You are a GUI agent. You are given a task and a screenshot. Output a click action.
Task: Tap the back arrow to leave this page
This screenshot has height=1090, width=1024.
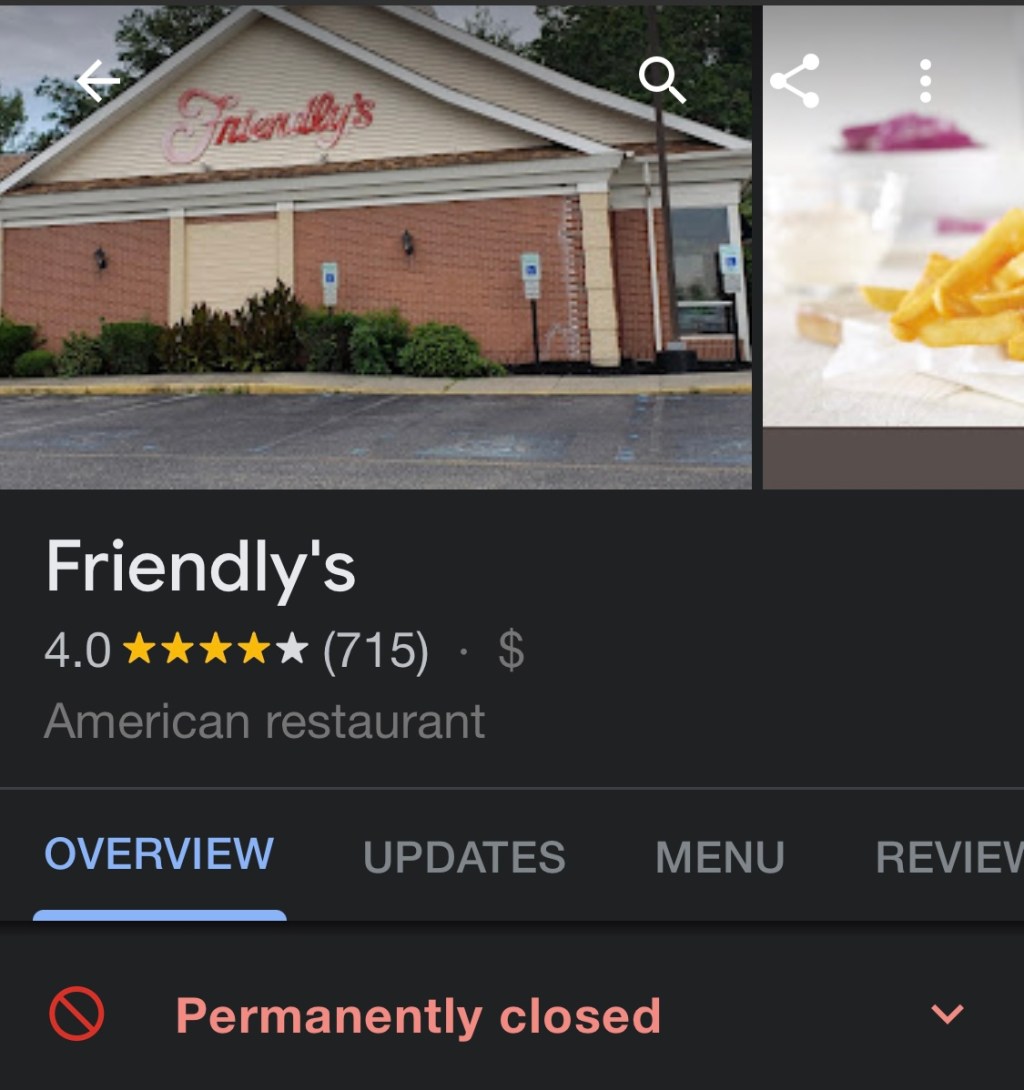click(97, 81)
